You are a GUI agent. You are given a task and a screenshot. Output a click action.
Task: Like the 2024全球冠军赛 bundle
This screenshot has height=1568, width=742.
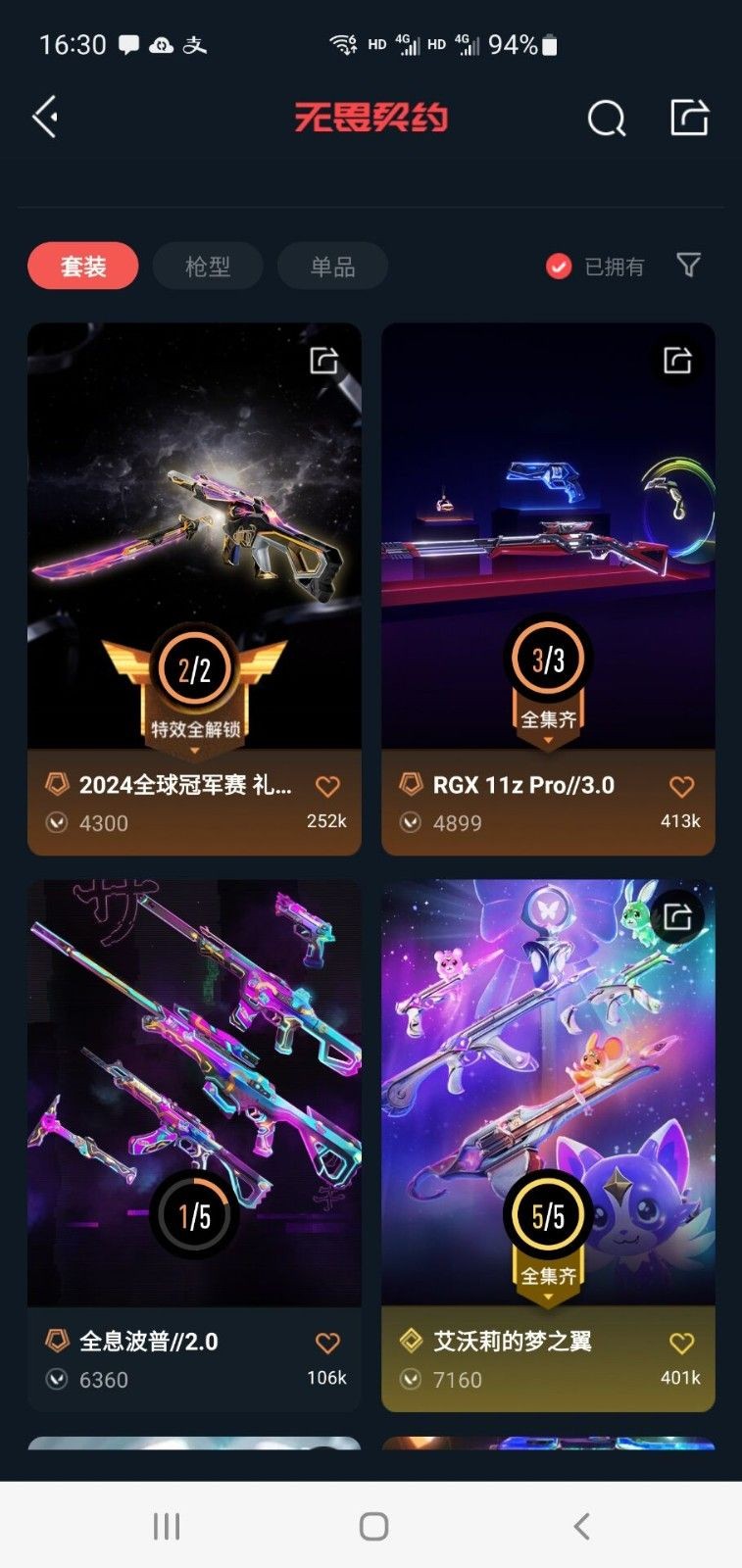pos(327,786)
